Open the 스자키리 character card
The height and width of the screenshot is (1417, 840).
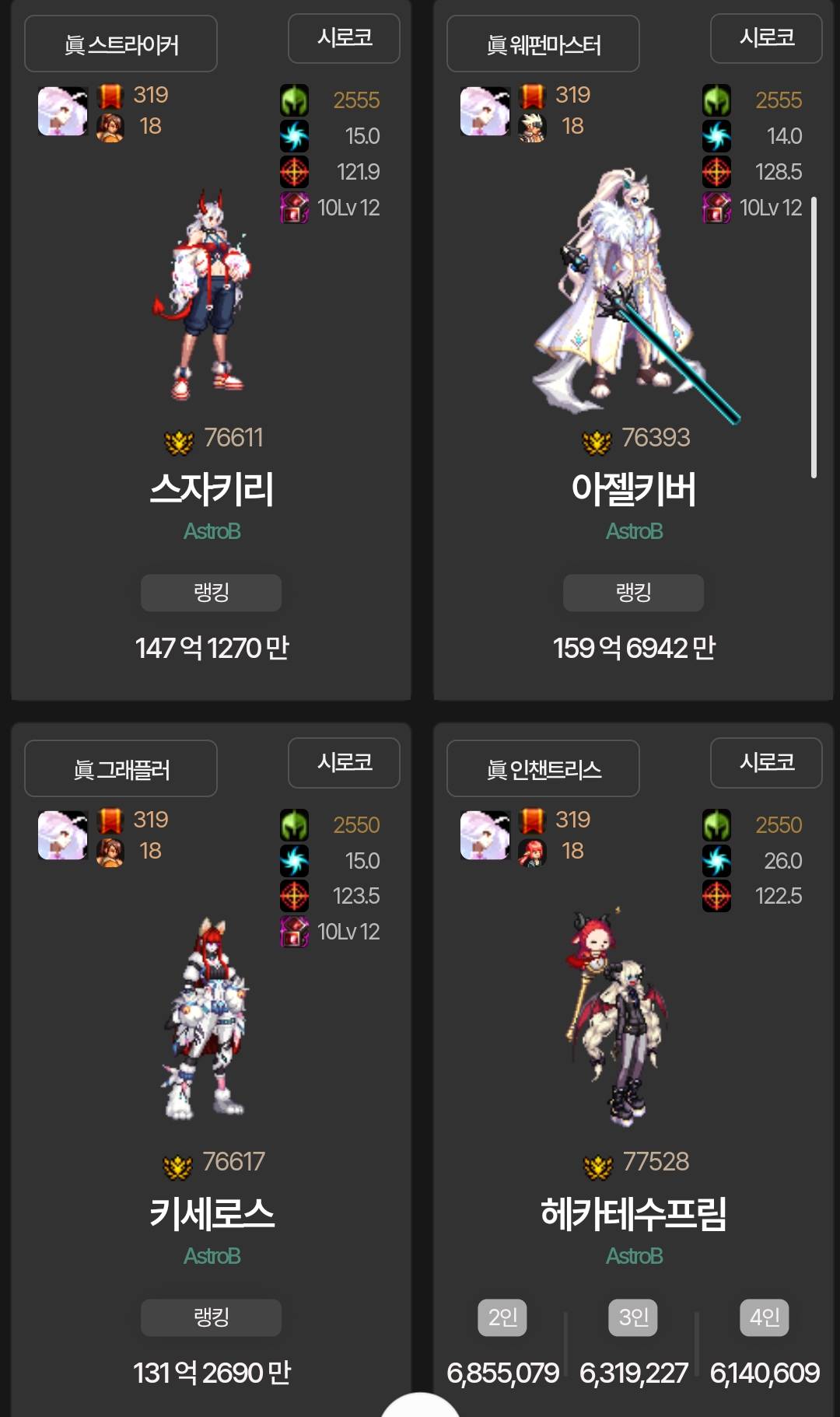(x=211, y=488)
